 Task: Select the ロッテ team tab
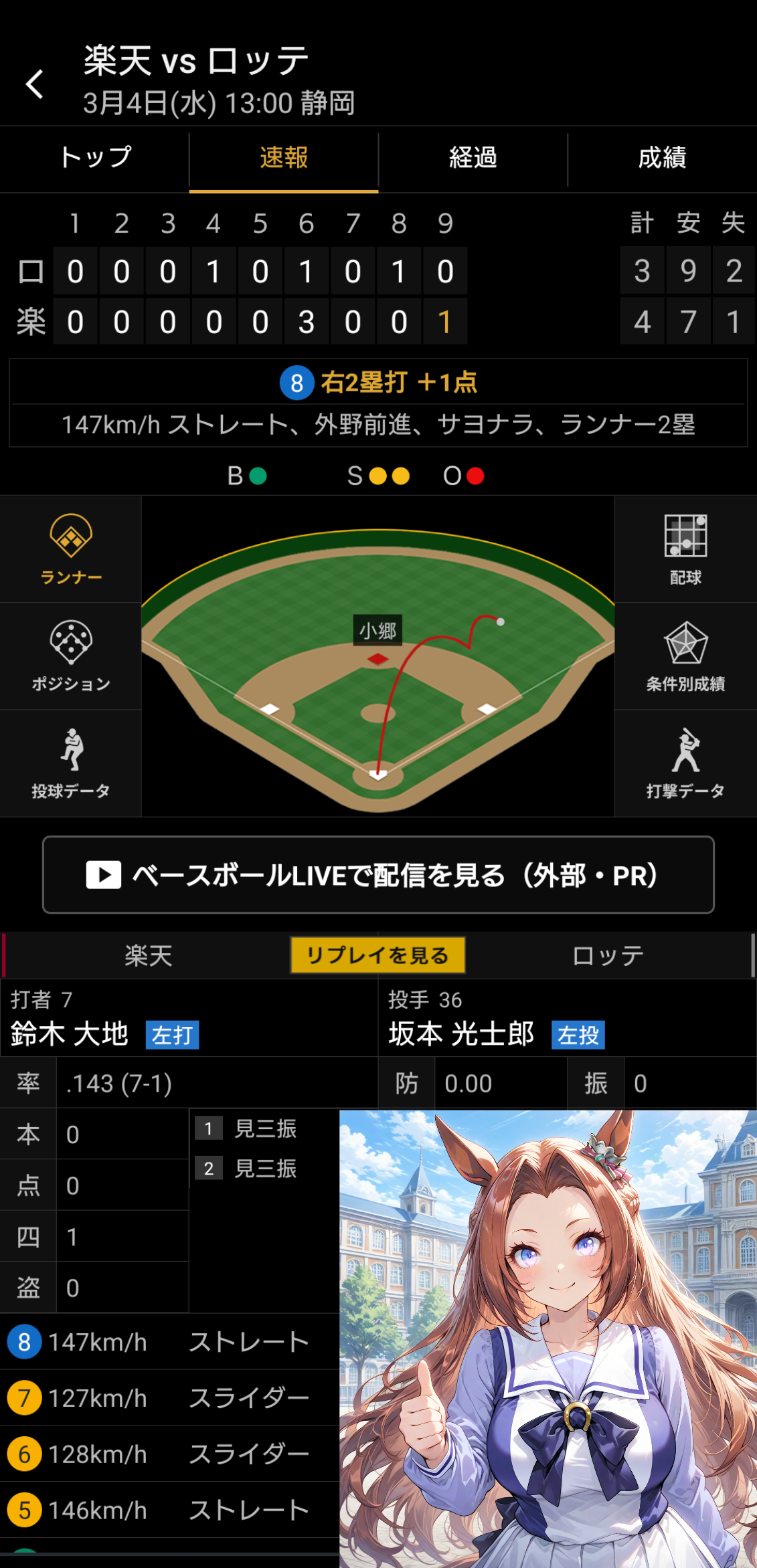[608, 955]
